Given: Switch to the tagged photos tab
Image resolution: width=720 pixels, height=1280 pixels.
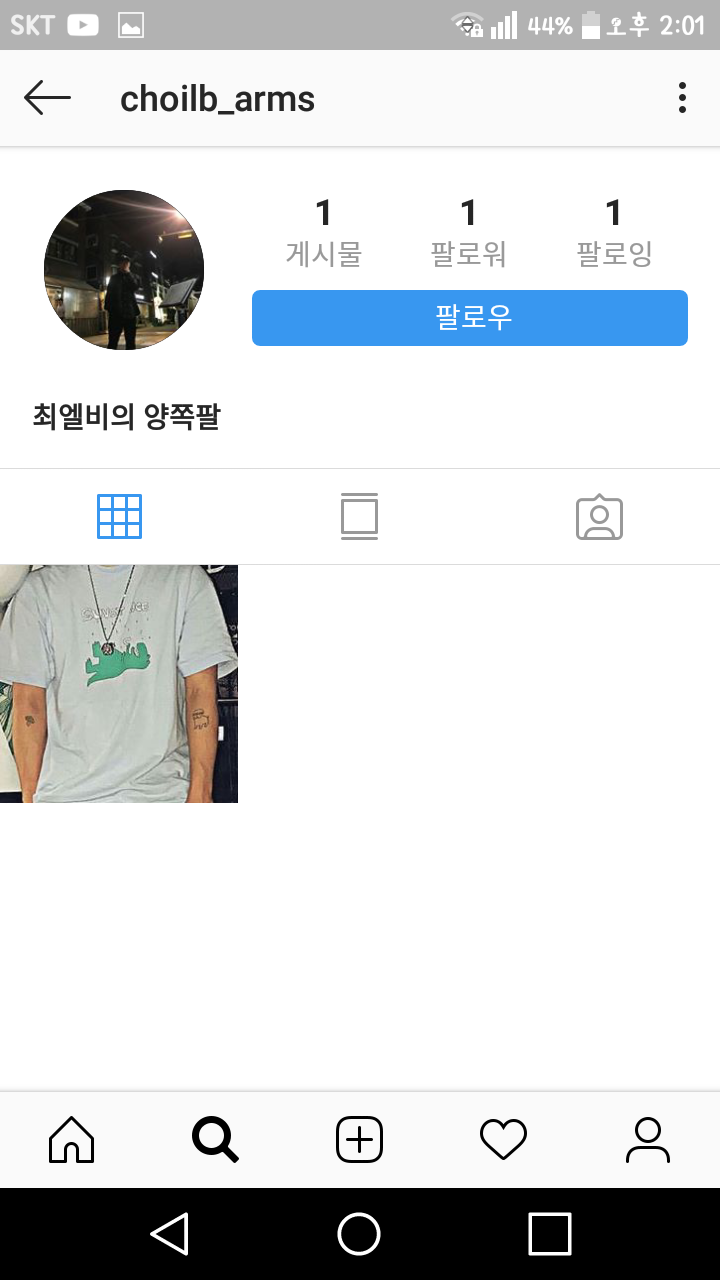Looking at the screenshot, I should (599, 516).
